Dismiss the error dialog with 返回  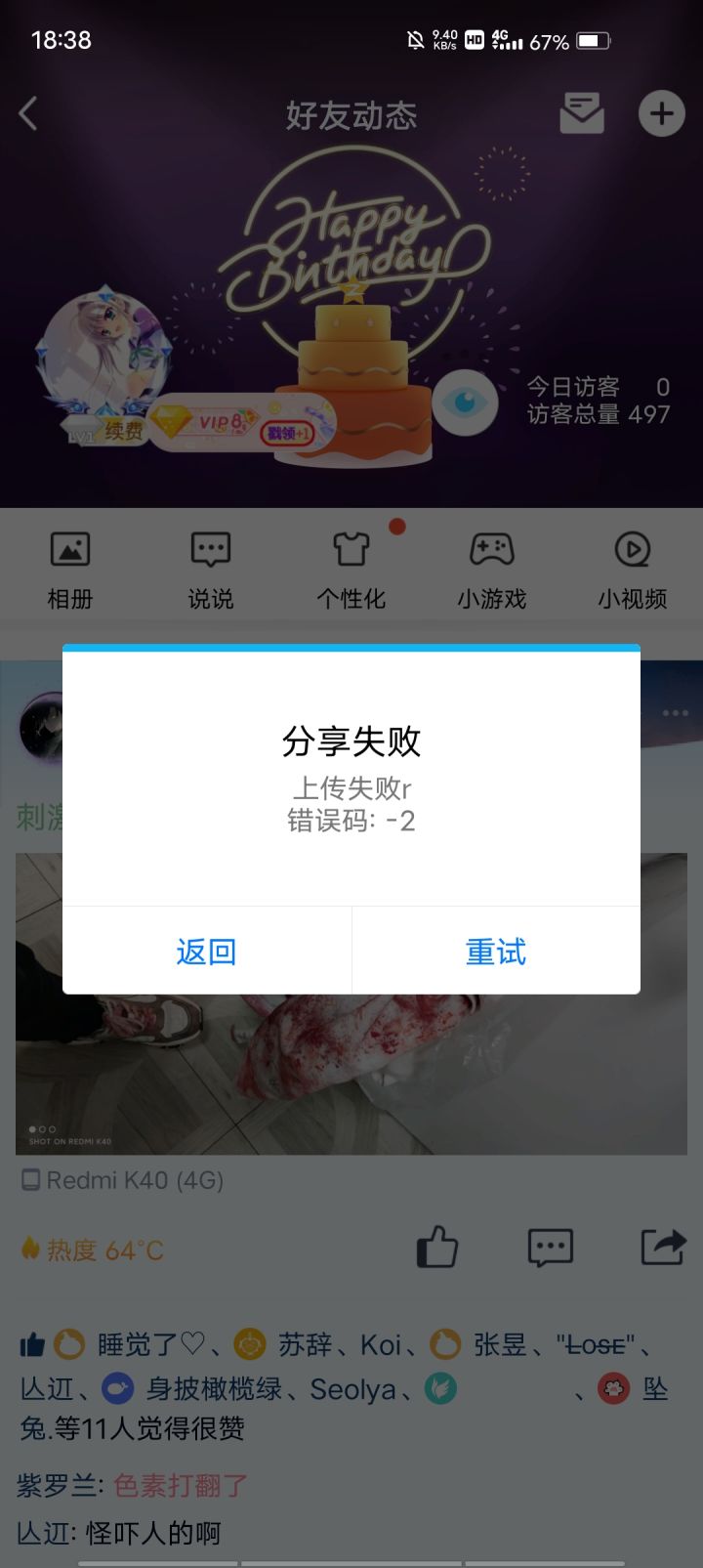(x=205, y=951)
